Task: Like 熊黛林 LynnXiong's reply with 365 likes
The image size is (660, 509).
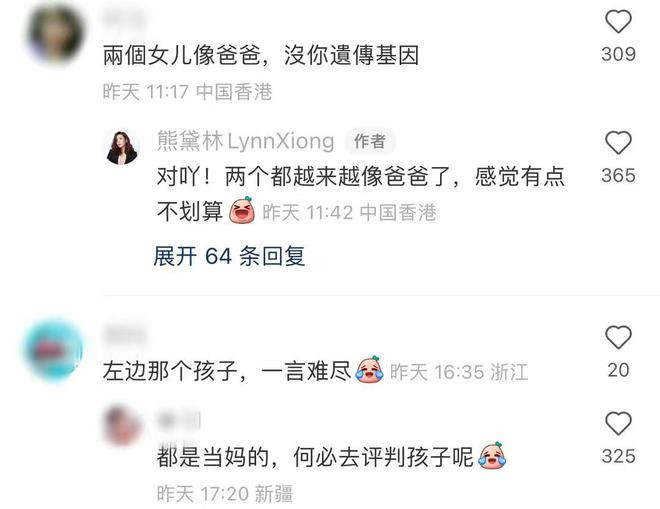Action: 619,143
